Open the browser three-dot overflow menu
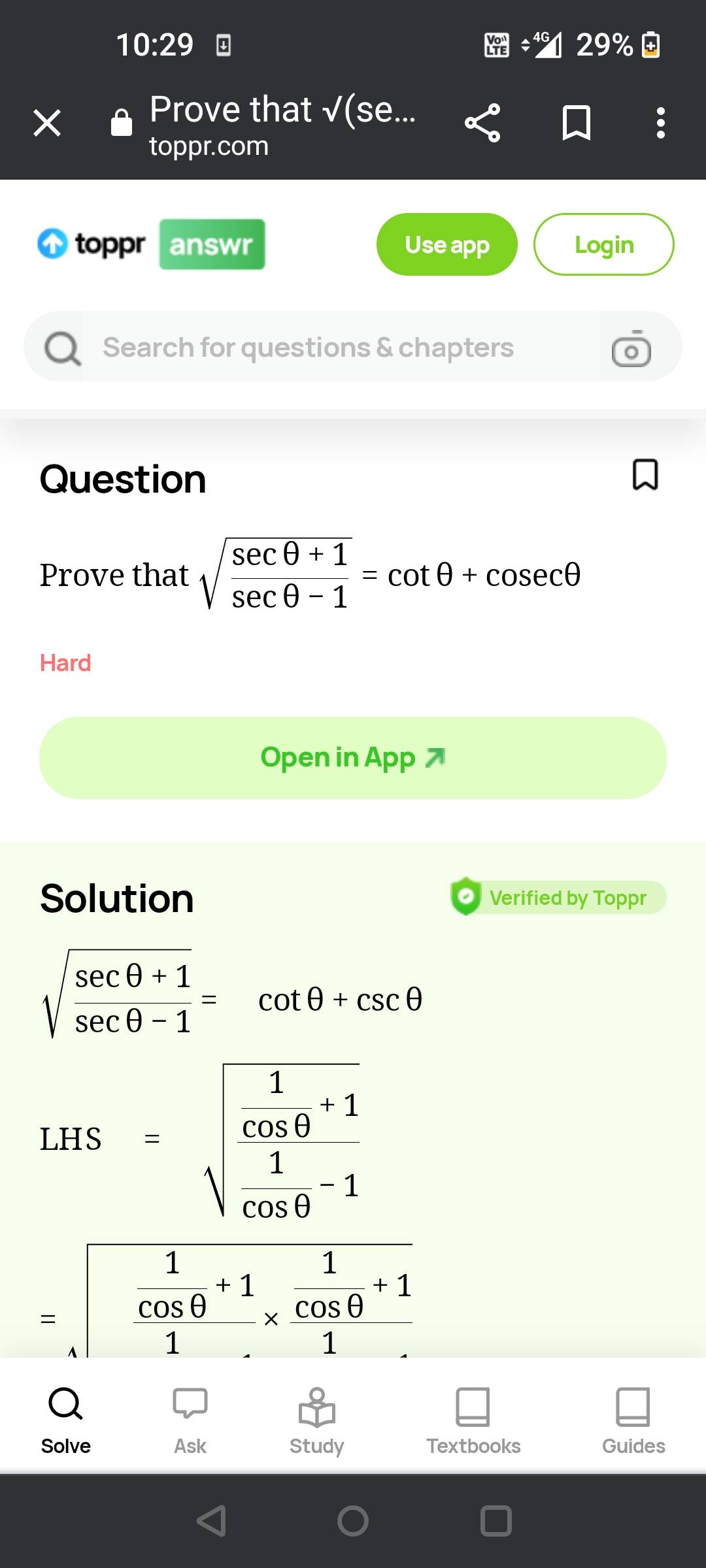706x1568 pixels. [660, 123]
